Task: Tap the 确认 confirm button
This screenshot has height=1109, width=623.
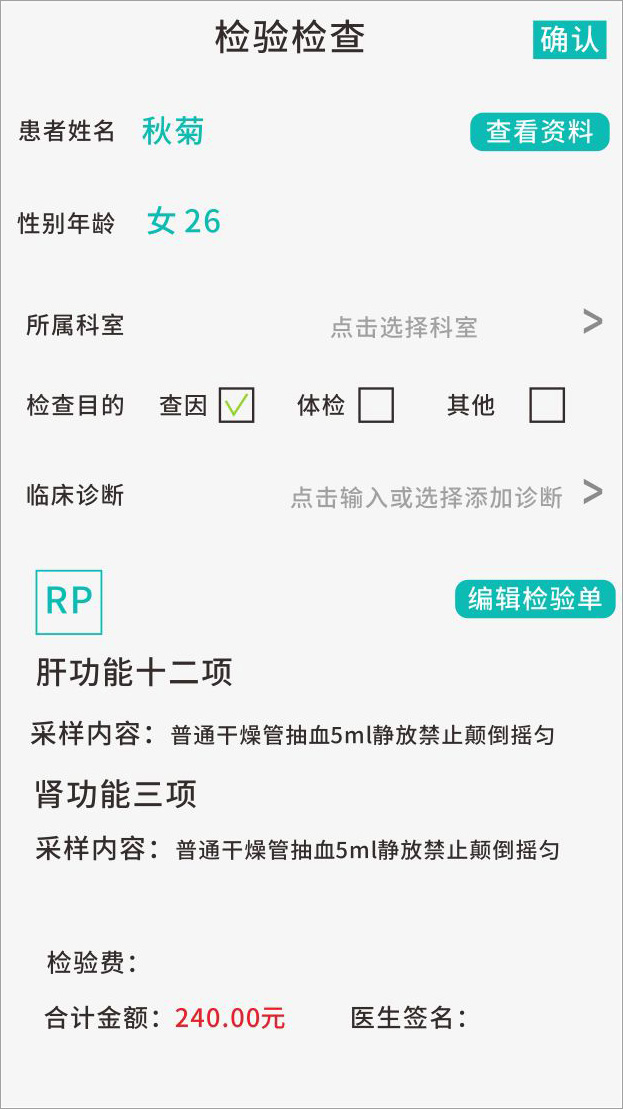Action: tap(569, 39)
